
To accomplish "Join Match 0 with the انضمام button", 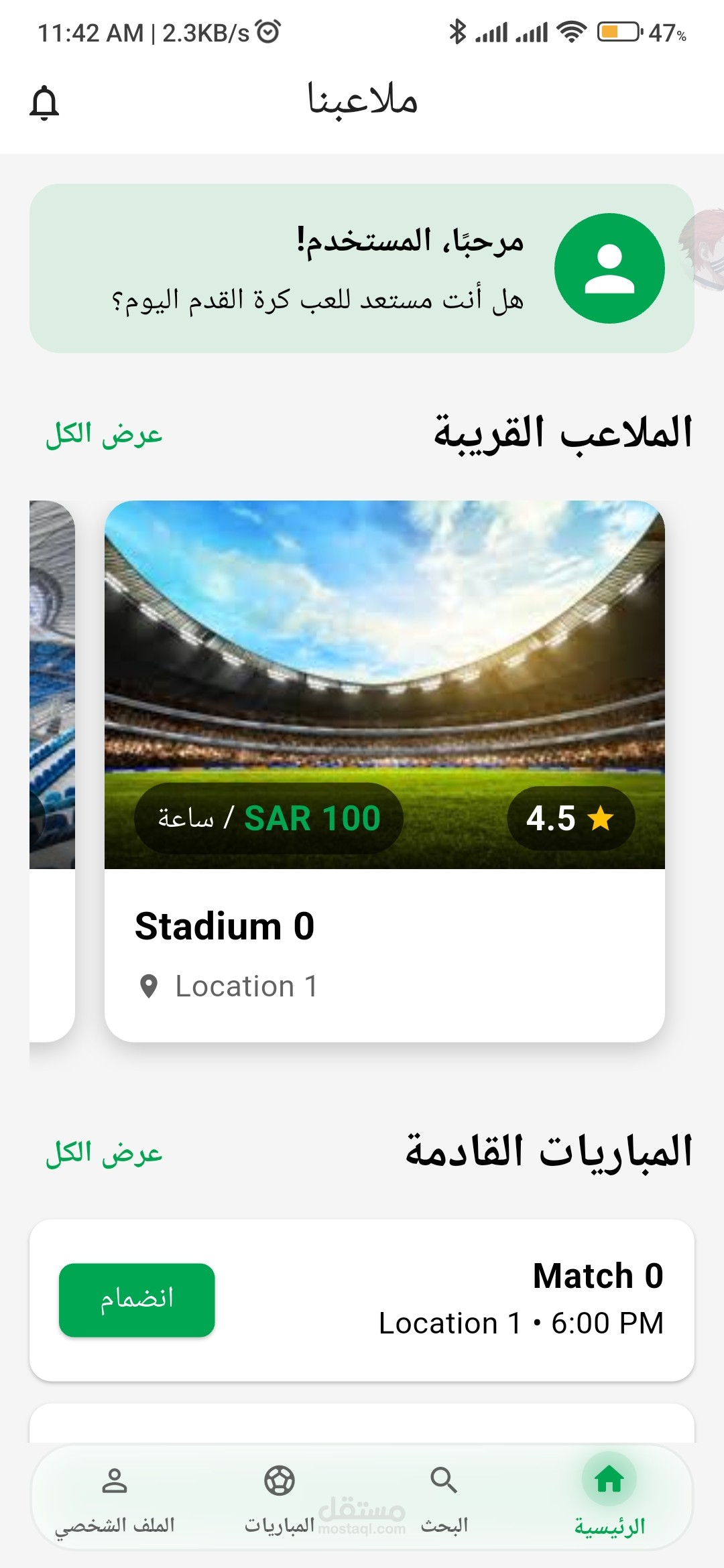I will point(137,1299).
